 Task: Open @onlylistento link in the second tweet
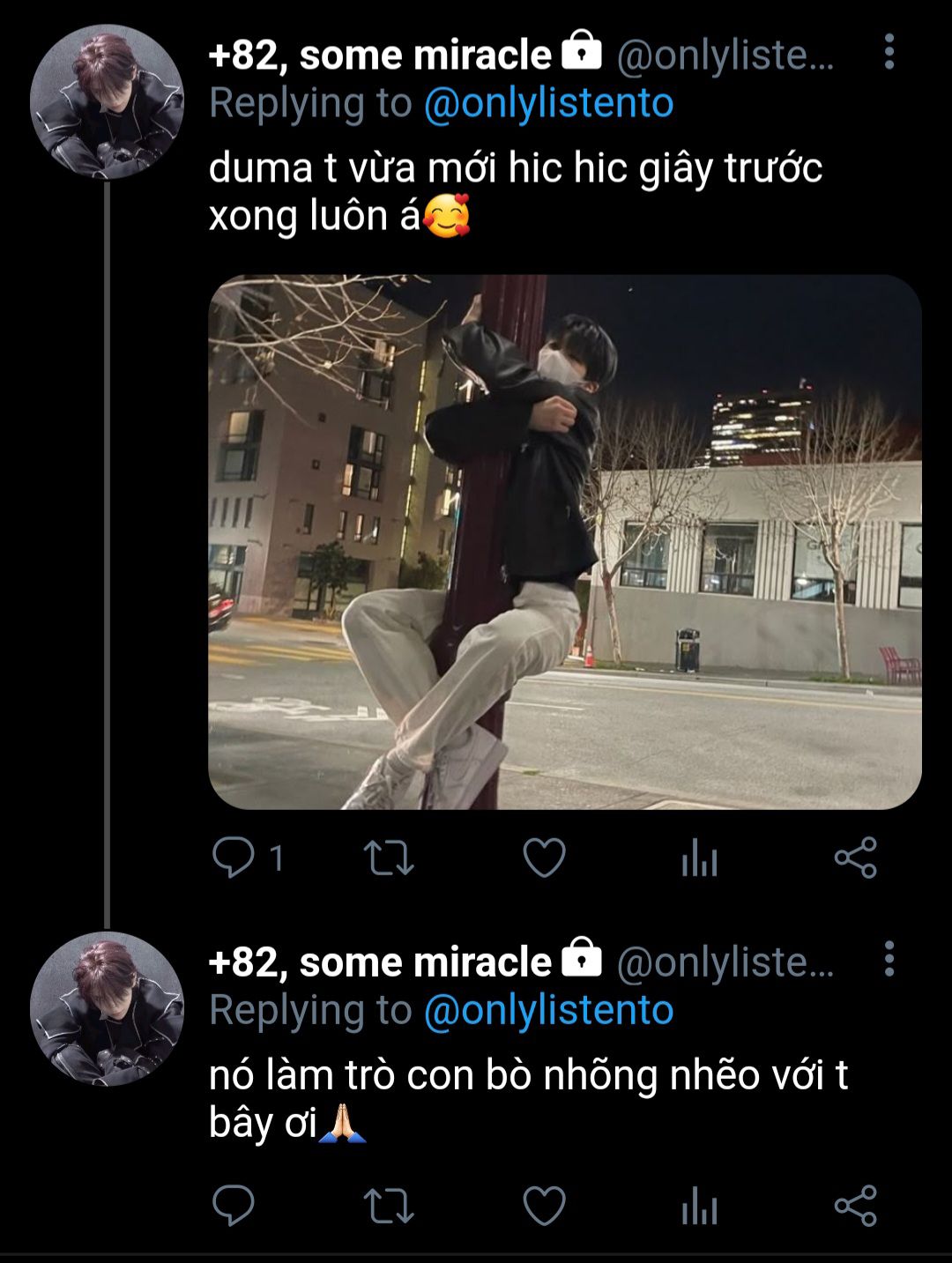(548, 1010)
